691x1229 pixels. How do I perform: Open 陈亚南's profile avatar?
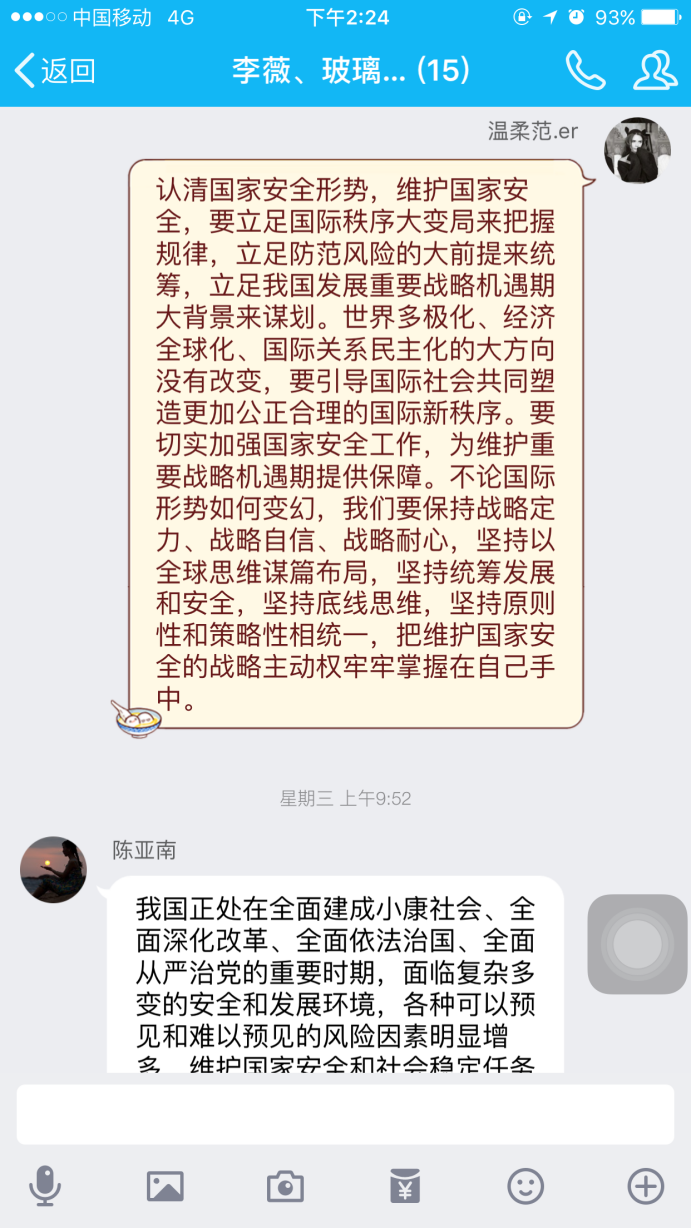point(54,869)
